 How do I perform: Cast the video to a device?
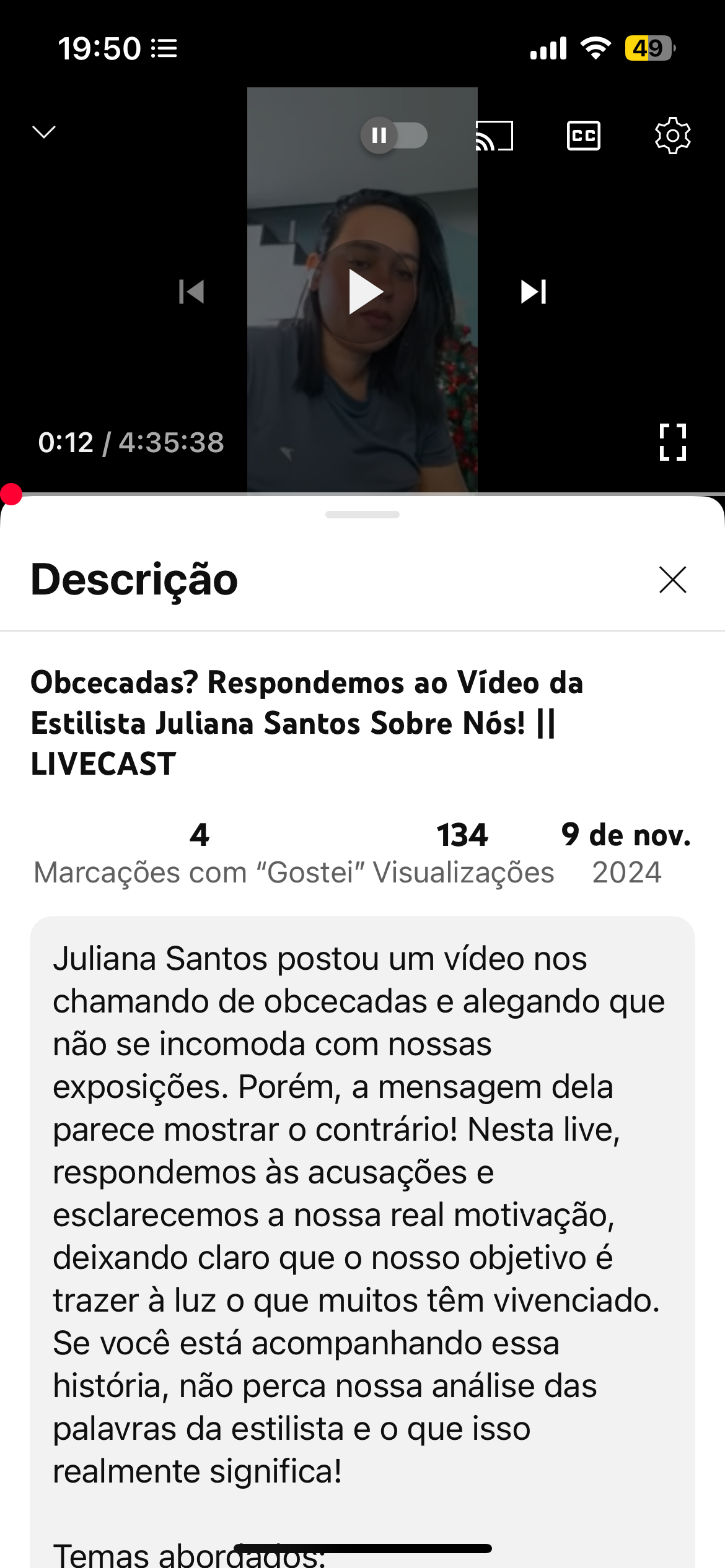(x=494, y=136)
